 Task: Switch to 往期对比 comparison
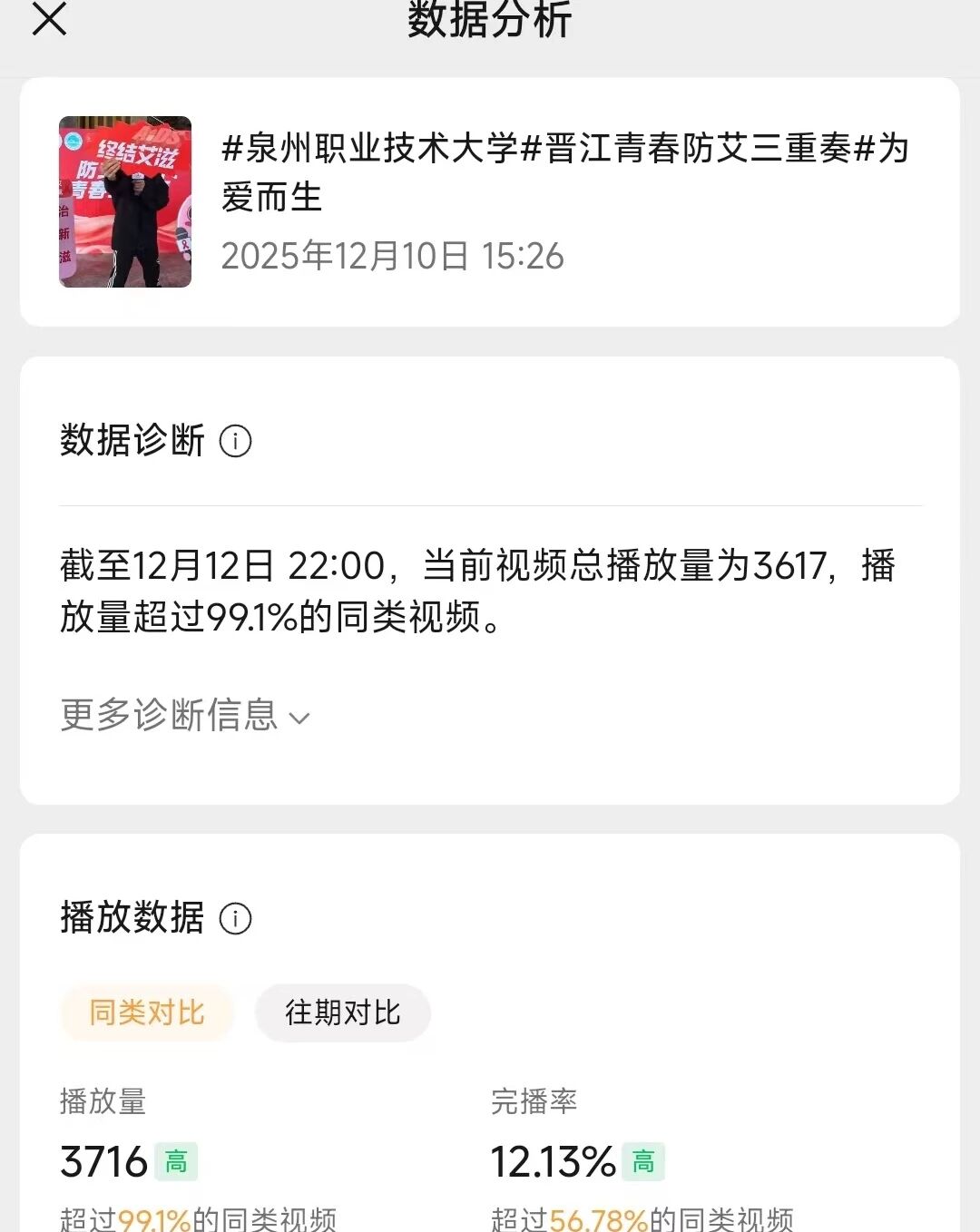[x=343, y=1012]
